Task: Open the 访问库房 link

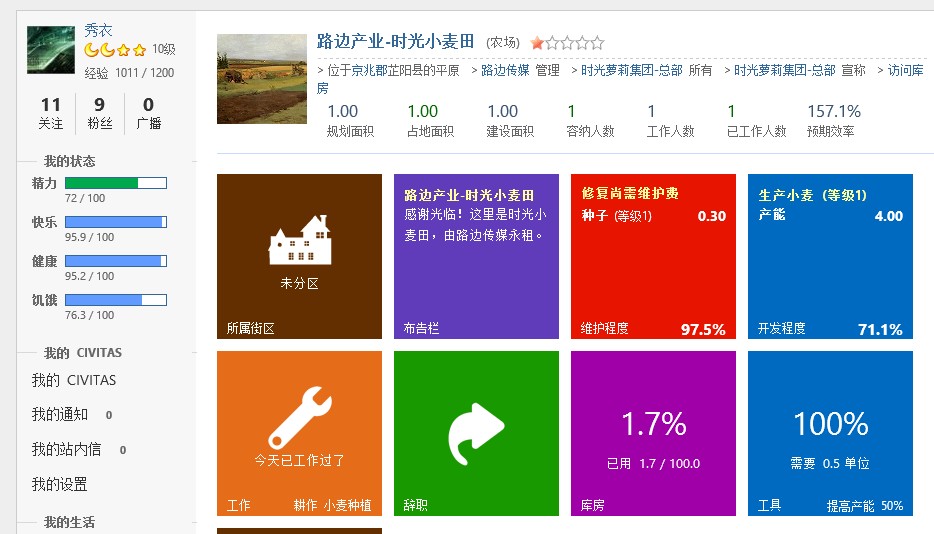Action: 905,70
